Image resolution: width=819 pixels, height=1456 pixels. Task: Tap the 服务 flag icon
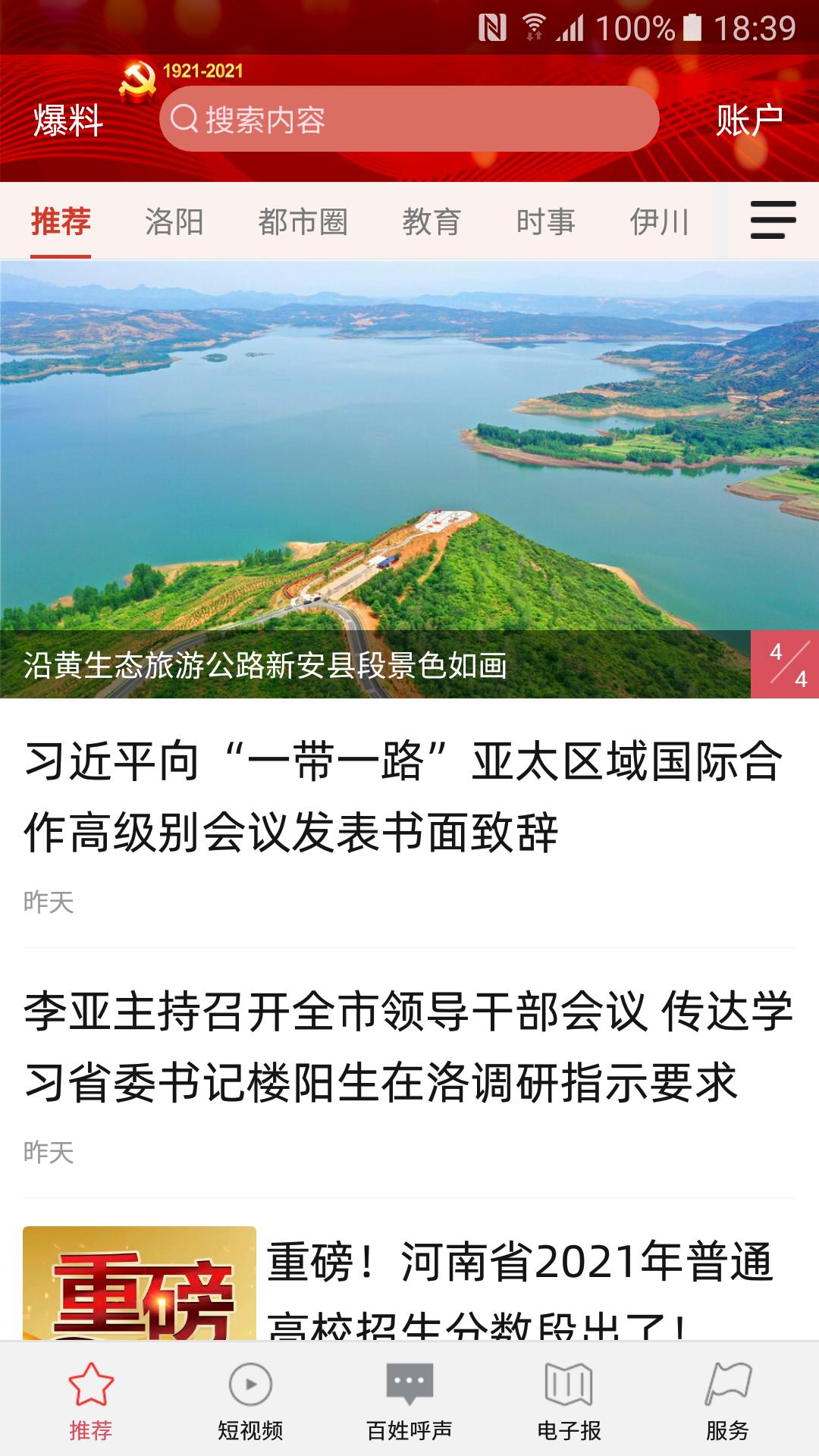point(726,1399)
